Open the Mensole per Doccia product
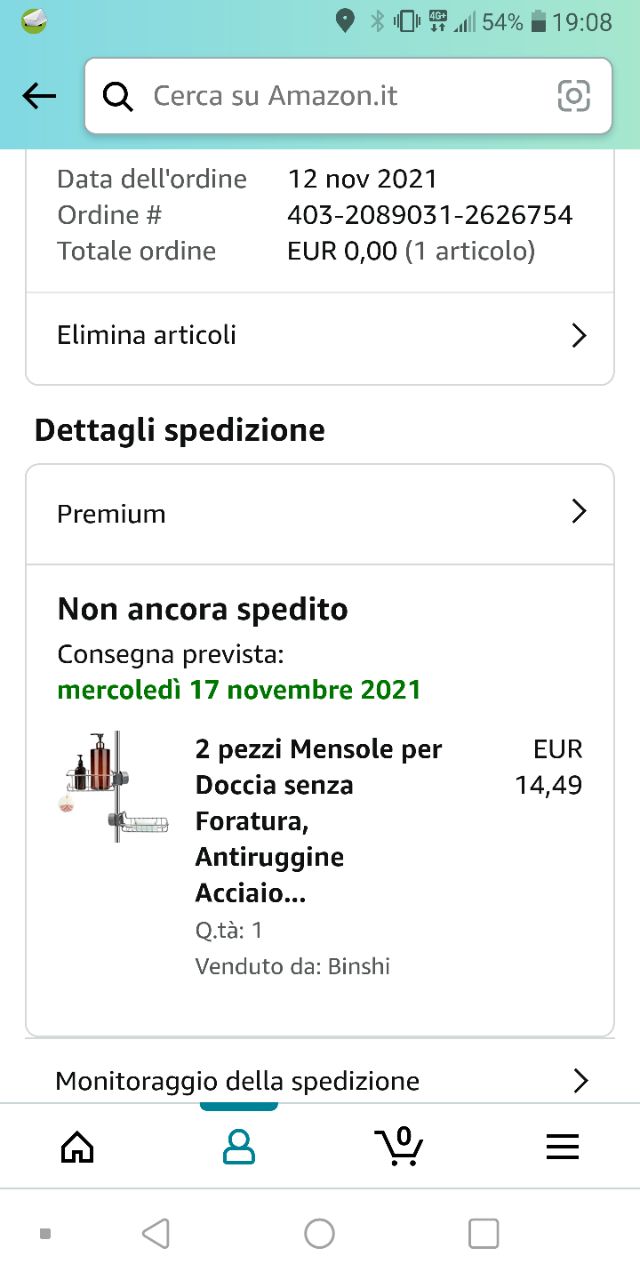Viewport: 640px width, 1280px height. click(318, 820)
